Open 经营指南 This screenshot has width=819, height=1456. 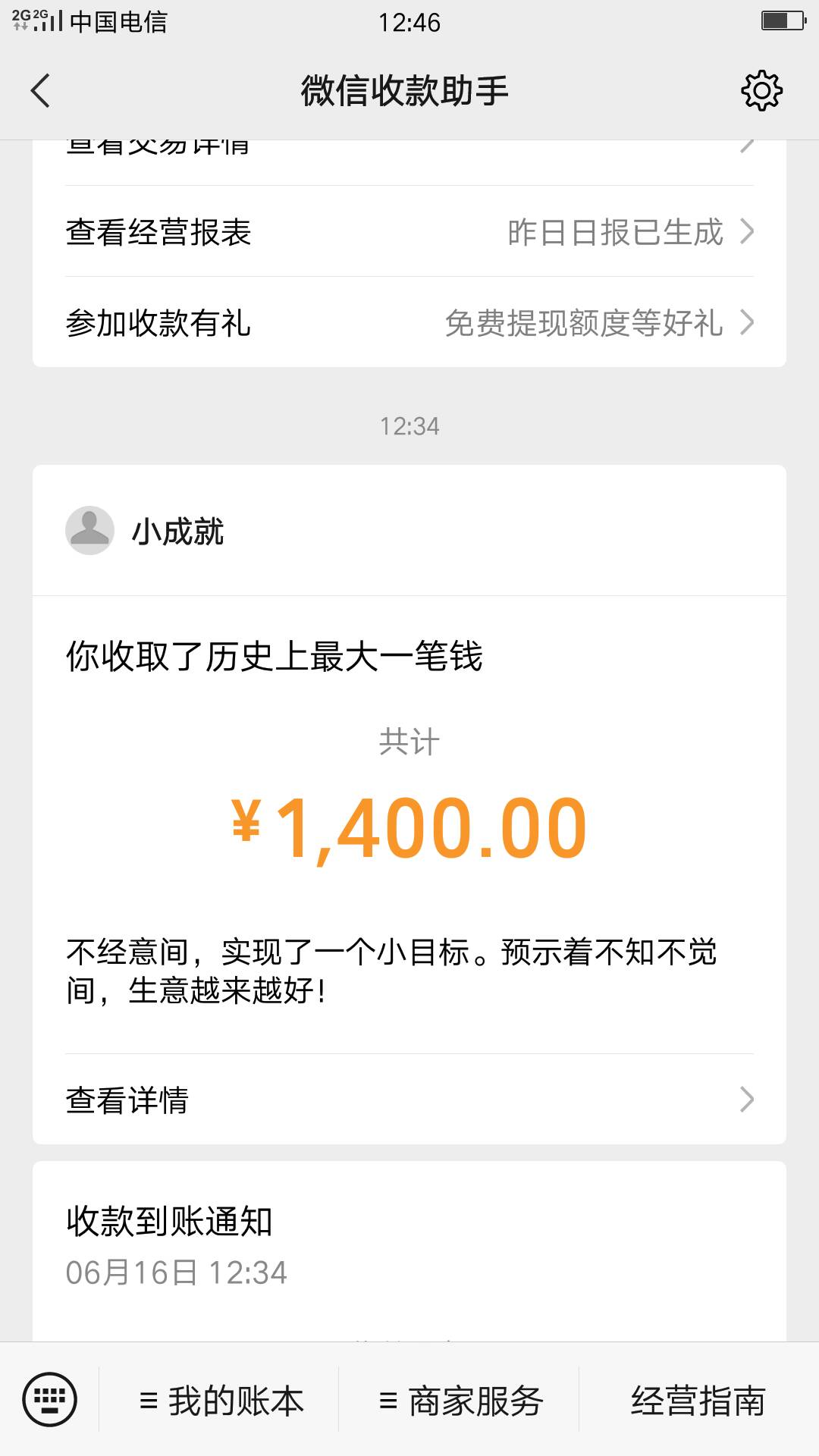tap(698, 1401)
